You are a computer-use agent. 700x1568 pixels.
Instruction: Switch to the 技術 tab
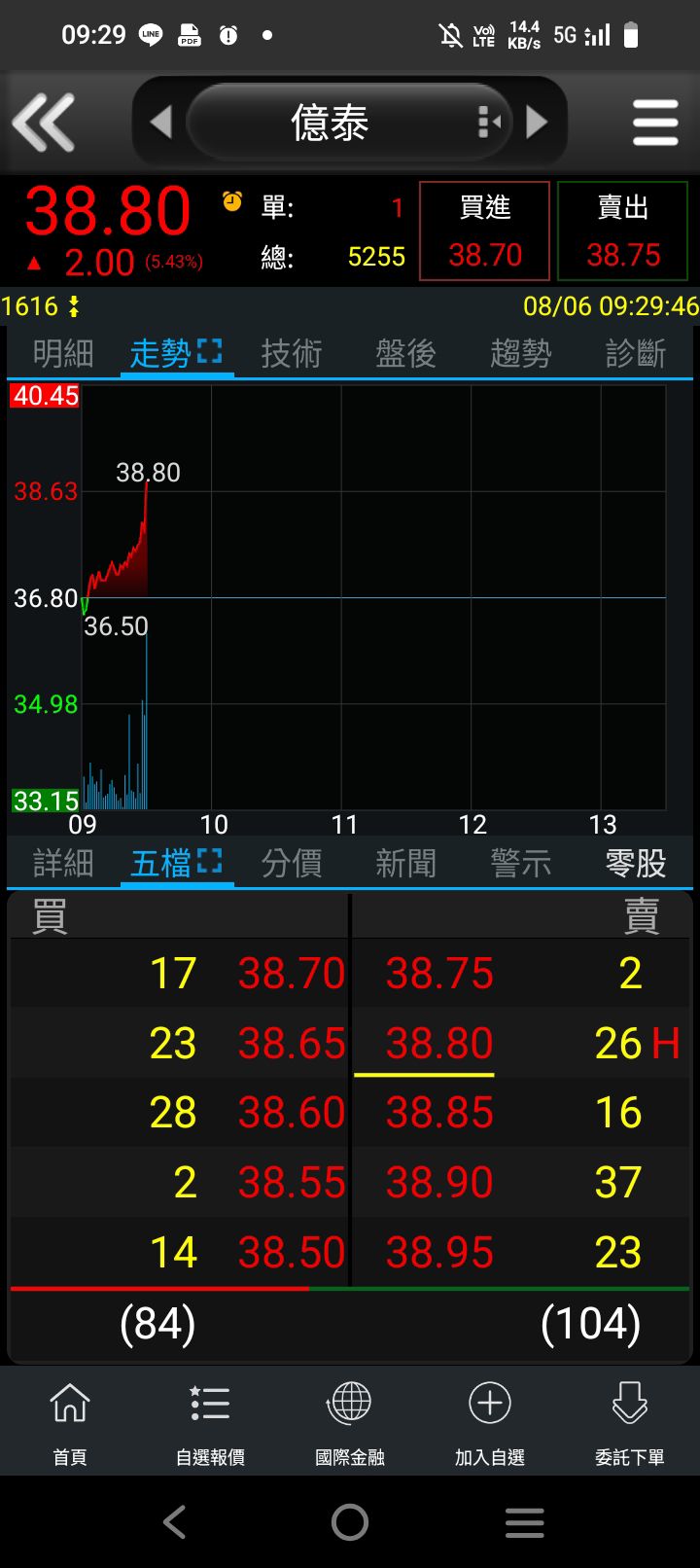(292, 354)
